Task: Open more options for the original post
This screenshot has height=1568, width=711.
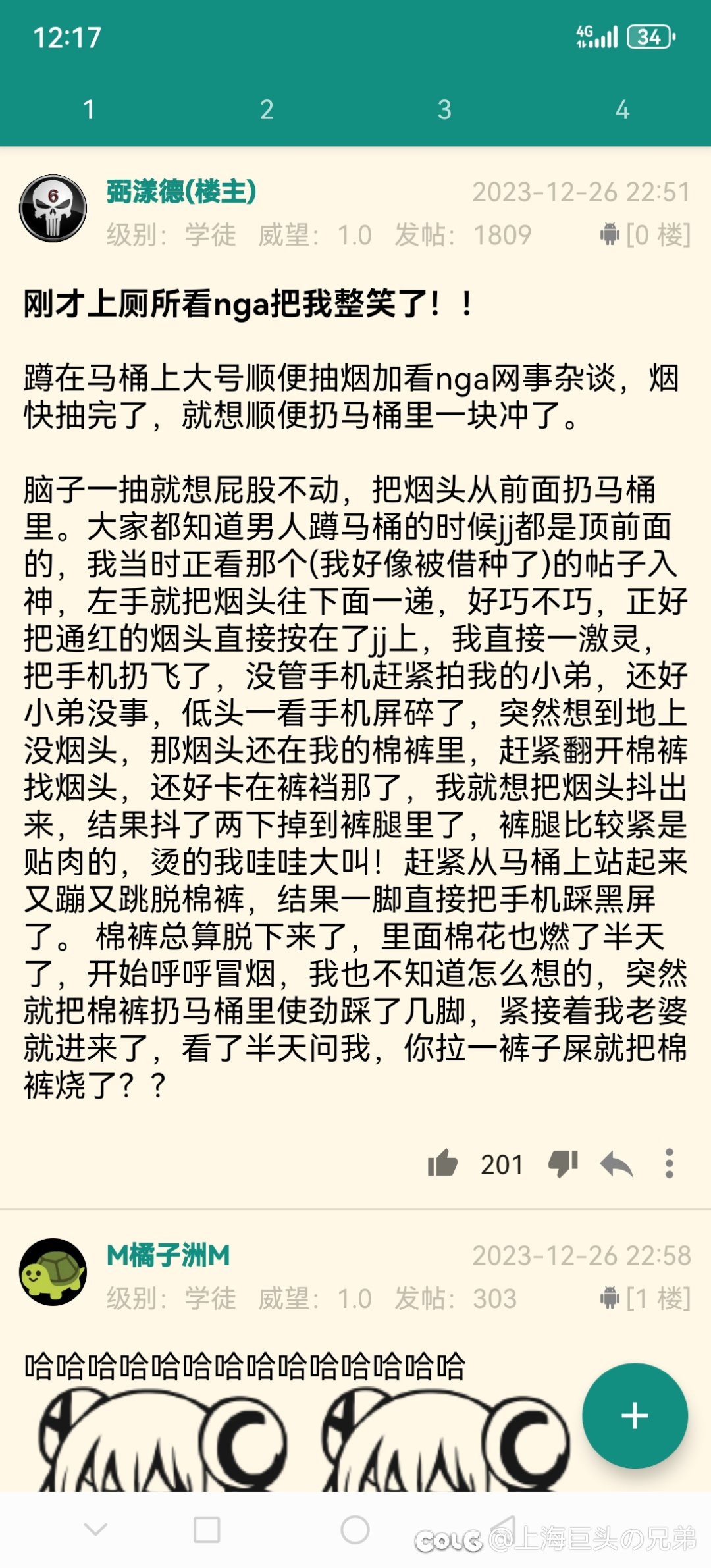Action: click(x=670, y=1164)
